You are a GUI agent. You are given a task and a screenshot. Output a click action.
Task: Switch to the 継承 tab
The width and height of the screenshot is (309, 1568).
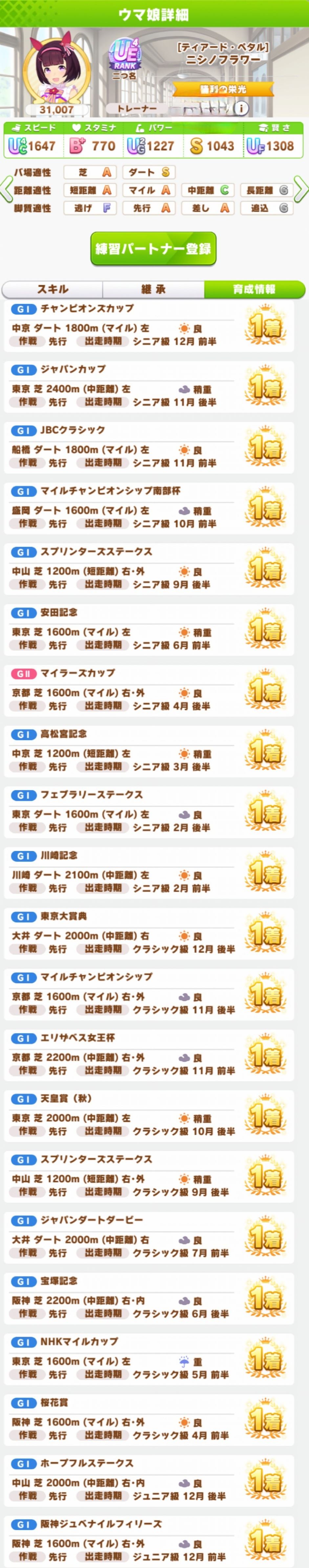[x=153, y=289]
